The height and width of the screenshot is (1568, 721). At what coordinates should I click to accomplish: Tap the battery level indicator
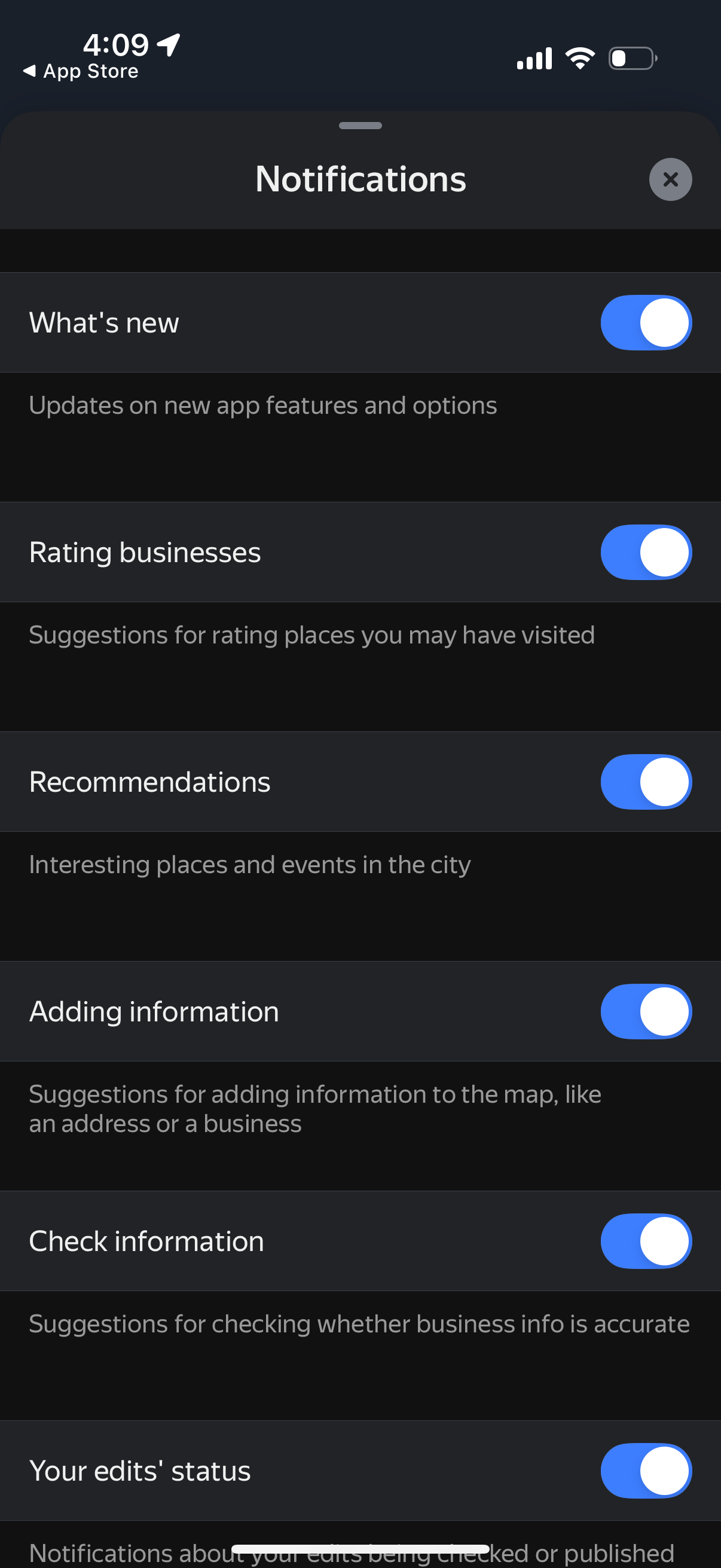pyautogui.click(x=631, y=58)
